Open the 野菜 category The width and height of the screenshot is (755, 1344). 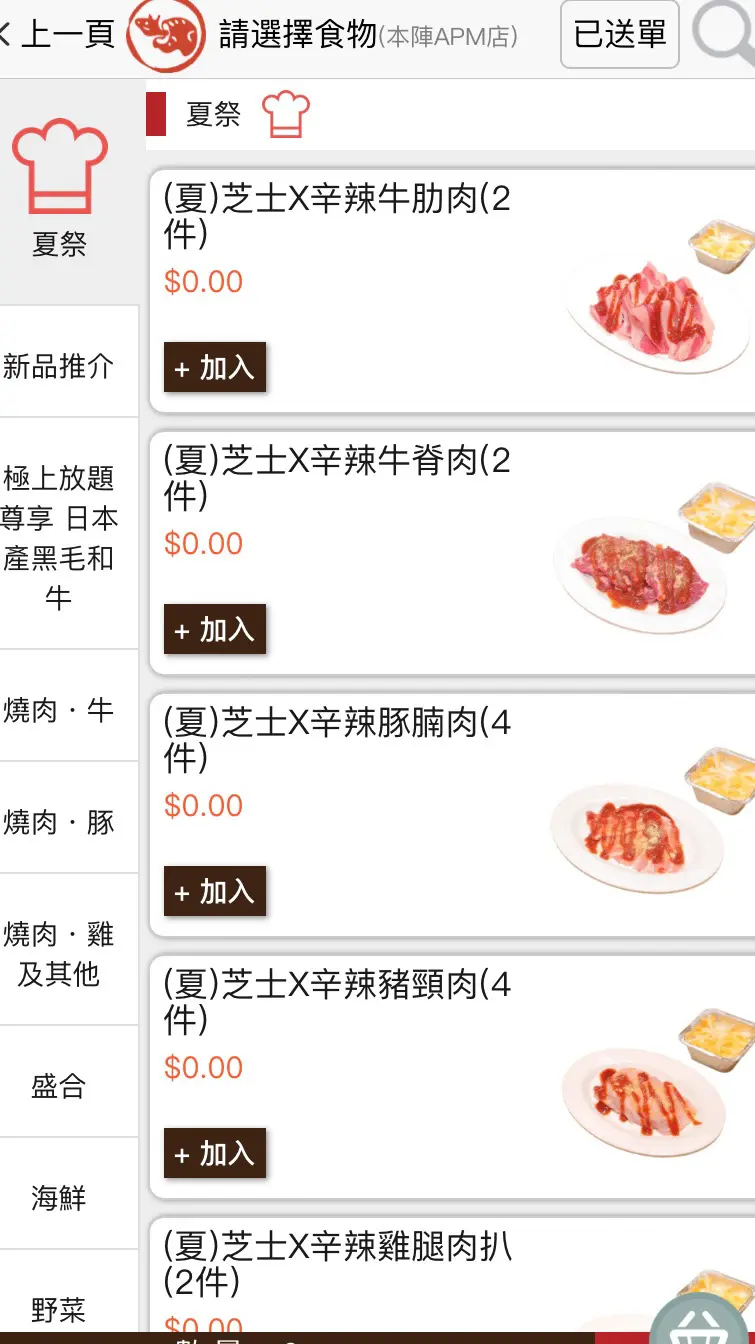pos(59,1308)
